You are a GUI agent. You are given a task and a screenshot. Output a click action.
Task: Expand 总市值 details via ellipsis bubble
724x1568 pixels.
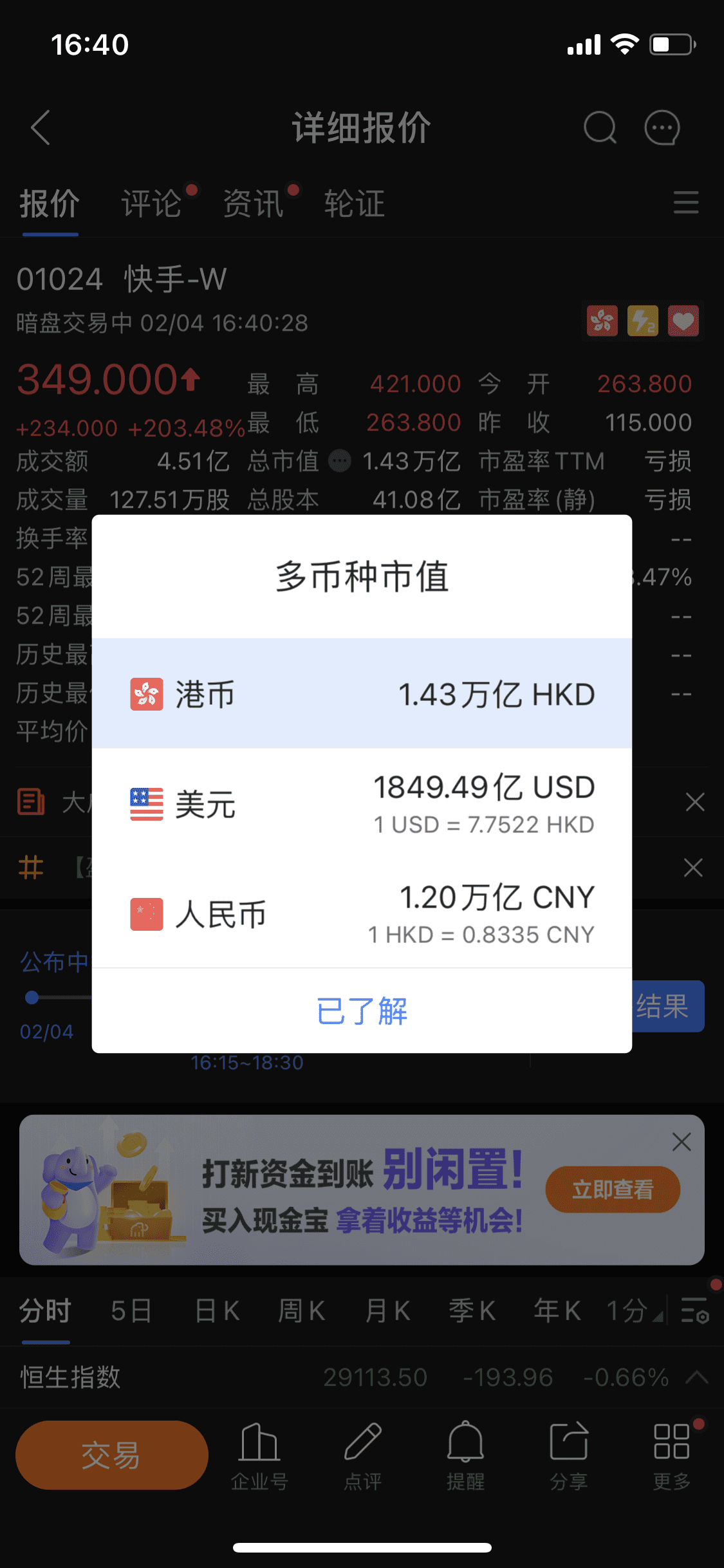tap(340, 462)
